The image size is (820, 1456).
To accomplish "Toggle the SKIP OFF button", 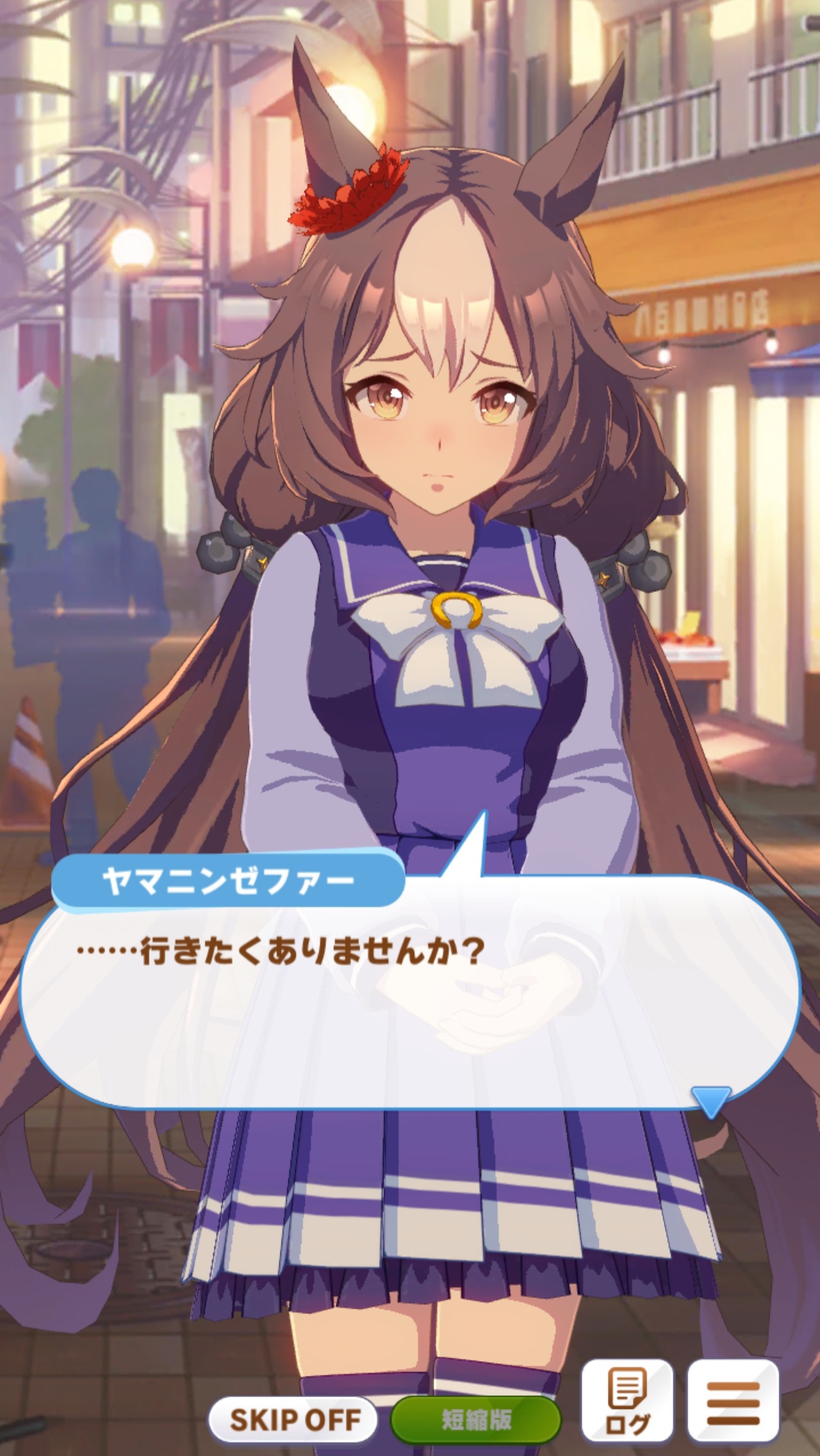I will [294, 1419].
